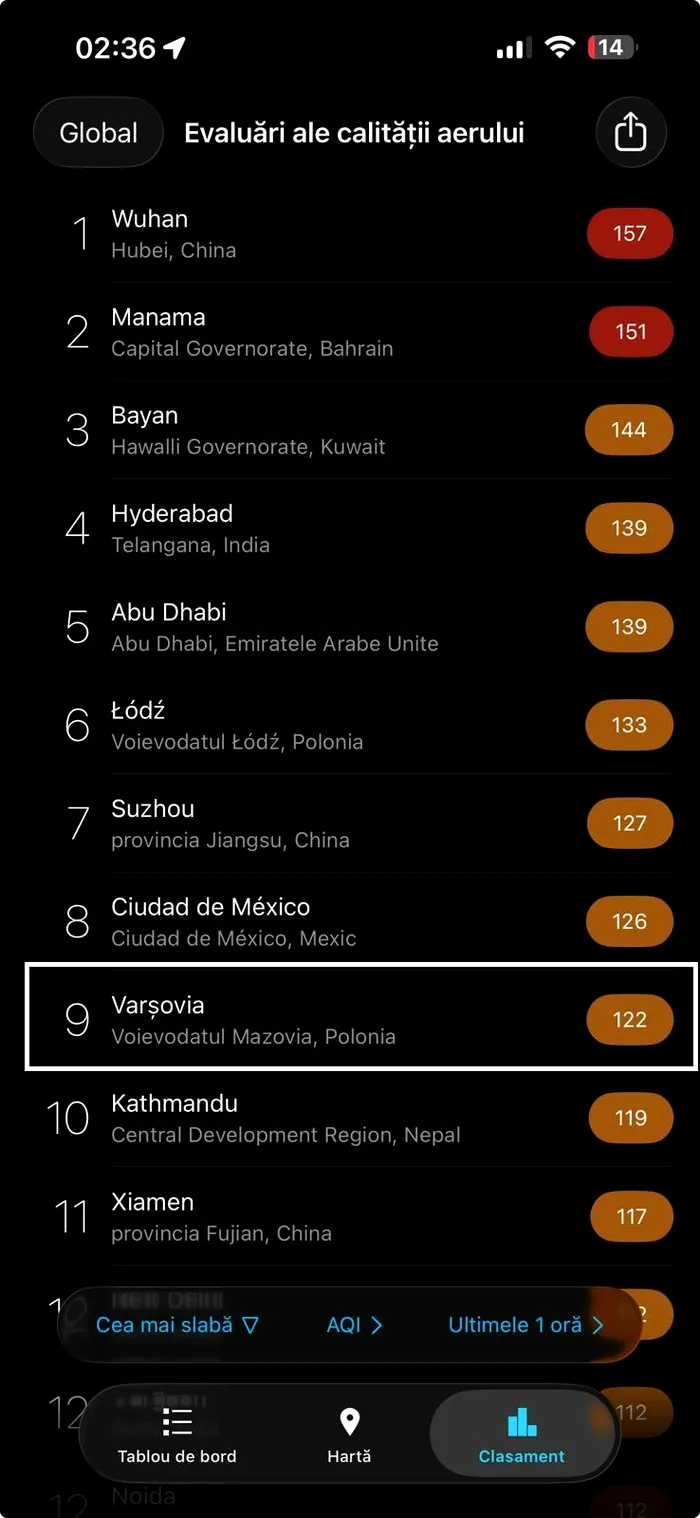Change the Cea mai slabă sort order

[x=177, y=1325]
